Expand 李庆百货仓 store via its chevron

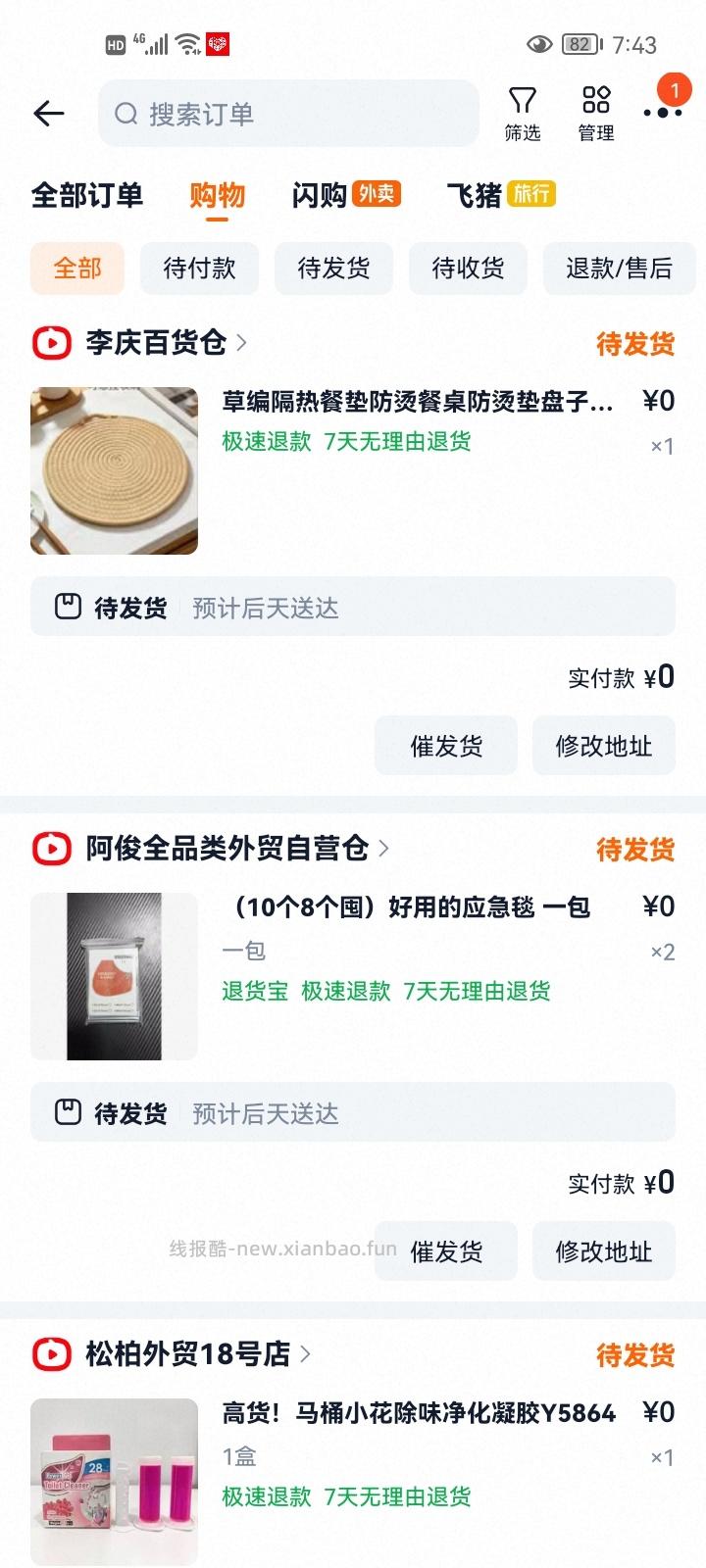pyautogui.click(x=243, y=343)
